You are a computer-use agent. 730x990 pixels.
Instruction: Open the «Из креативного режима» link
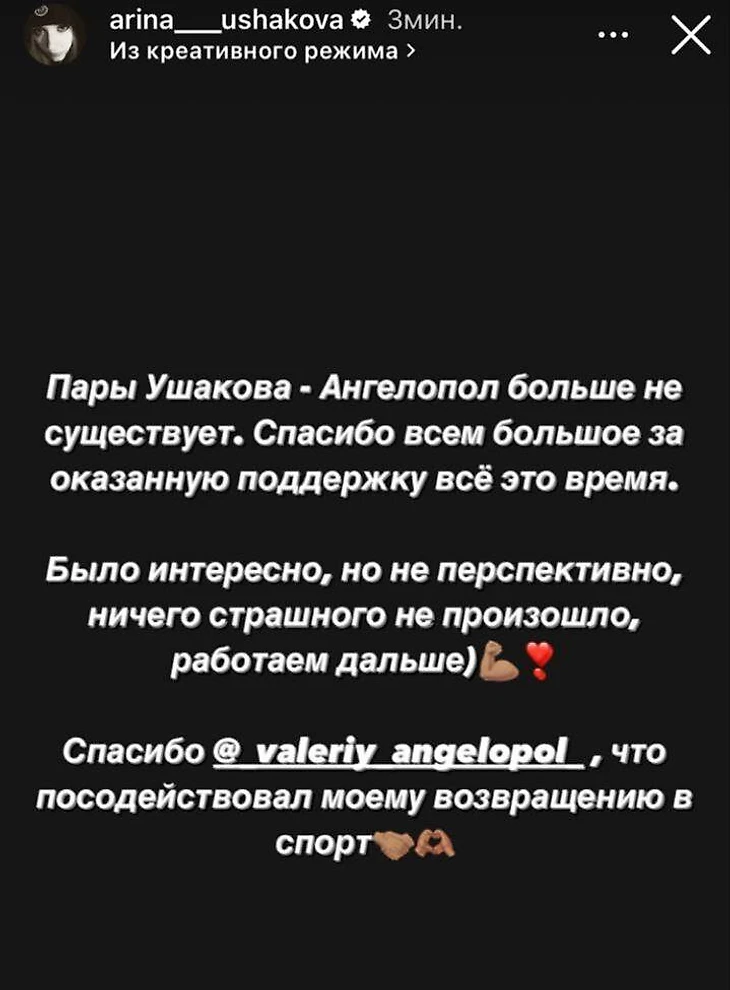pyautogui.click(x=261, y=54)
